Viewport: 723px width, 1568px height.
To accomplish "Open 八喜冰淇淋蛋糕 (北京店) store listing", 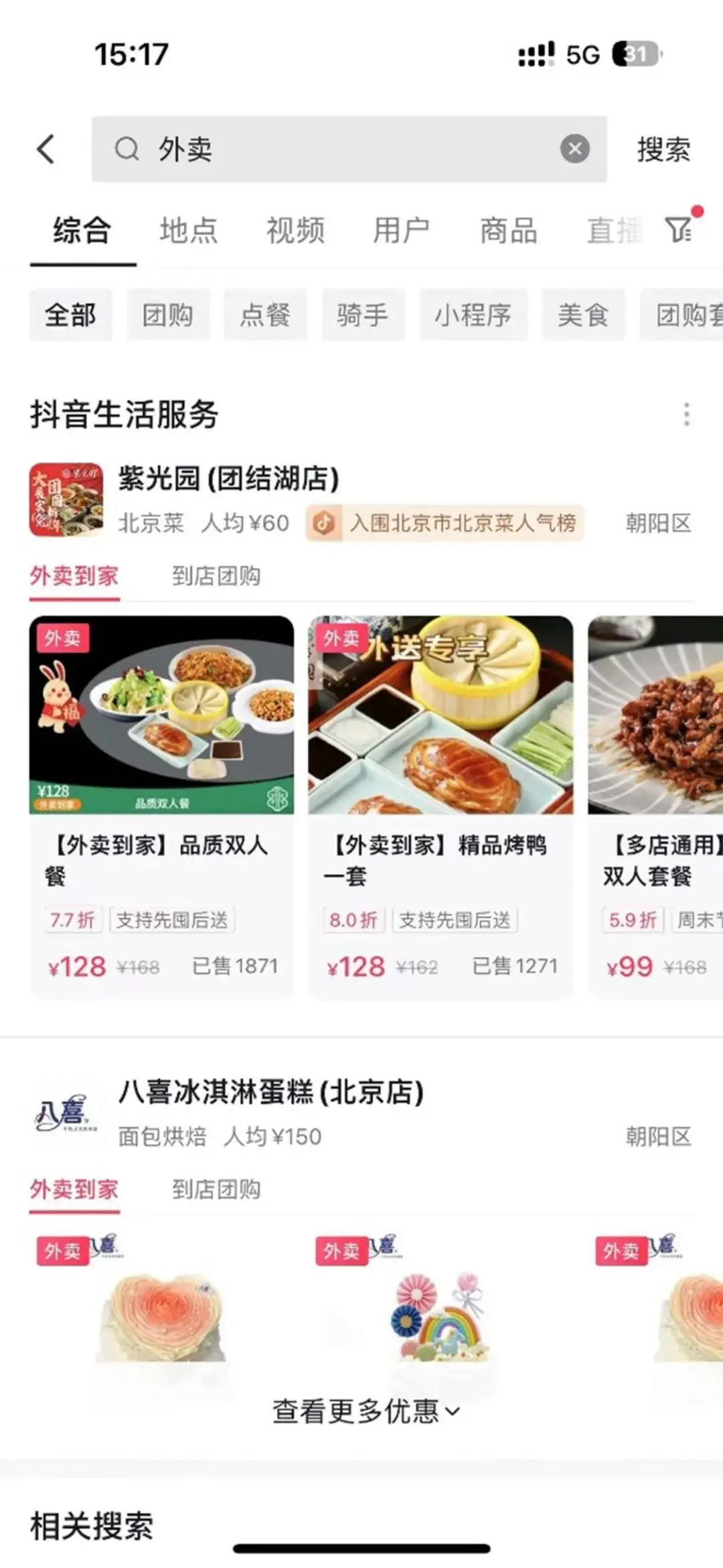I will (x=270, y=1092).
